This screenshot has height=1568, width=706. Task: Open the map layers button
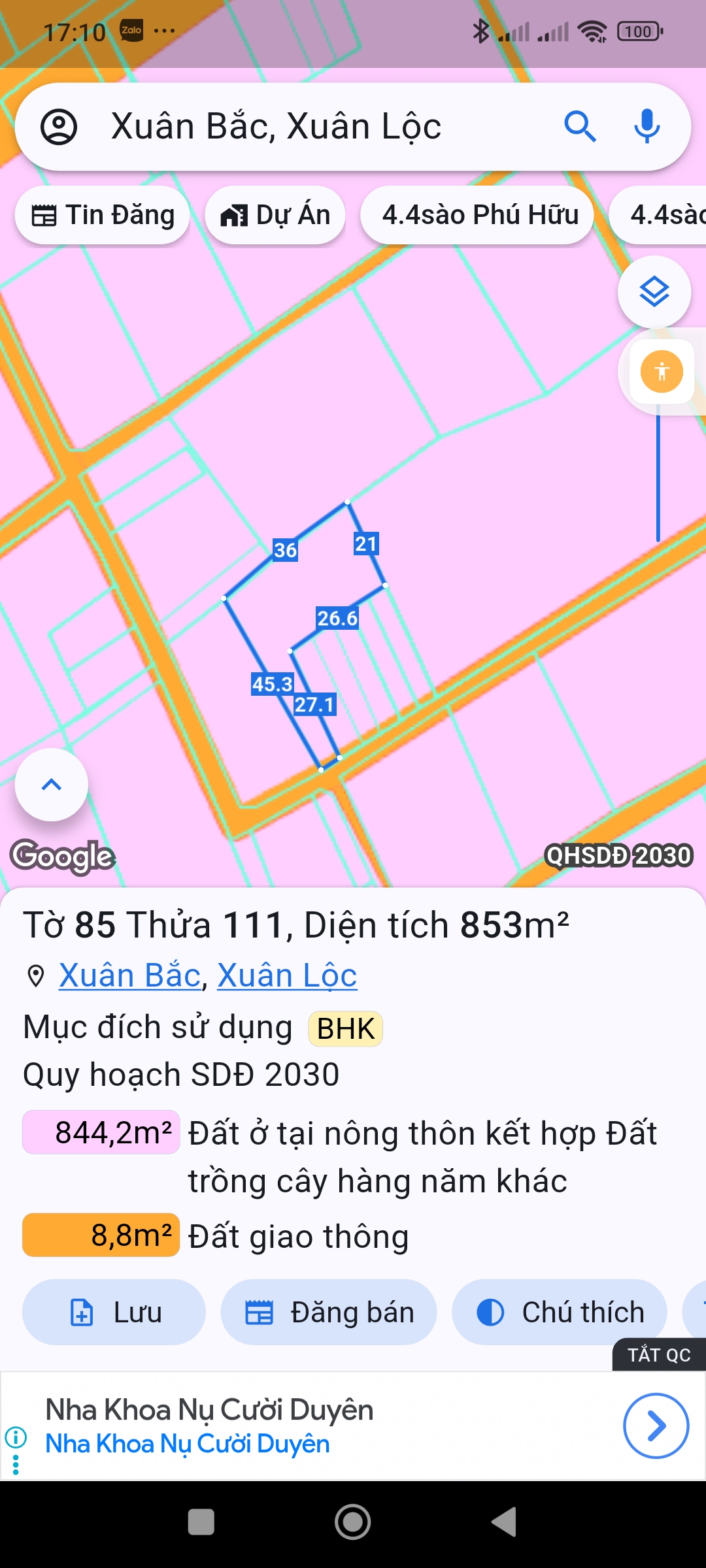(654, 291)
